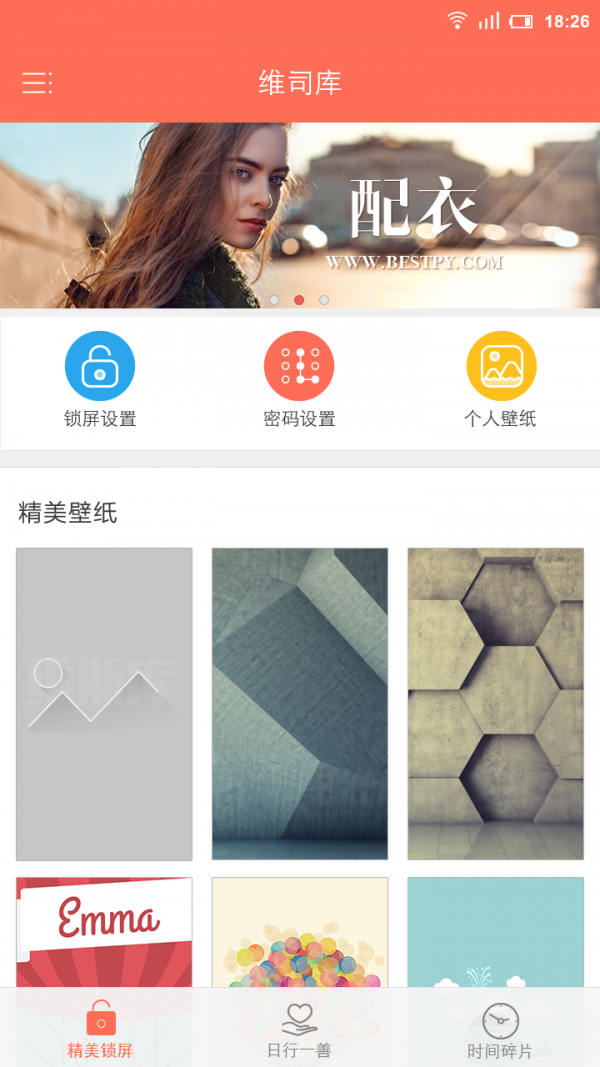Open 密码设置 password settings
This screenshot has height=1067, width=600.
click(x=299, y=380)
